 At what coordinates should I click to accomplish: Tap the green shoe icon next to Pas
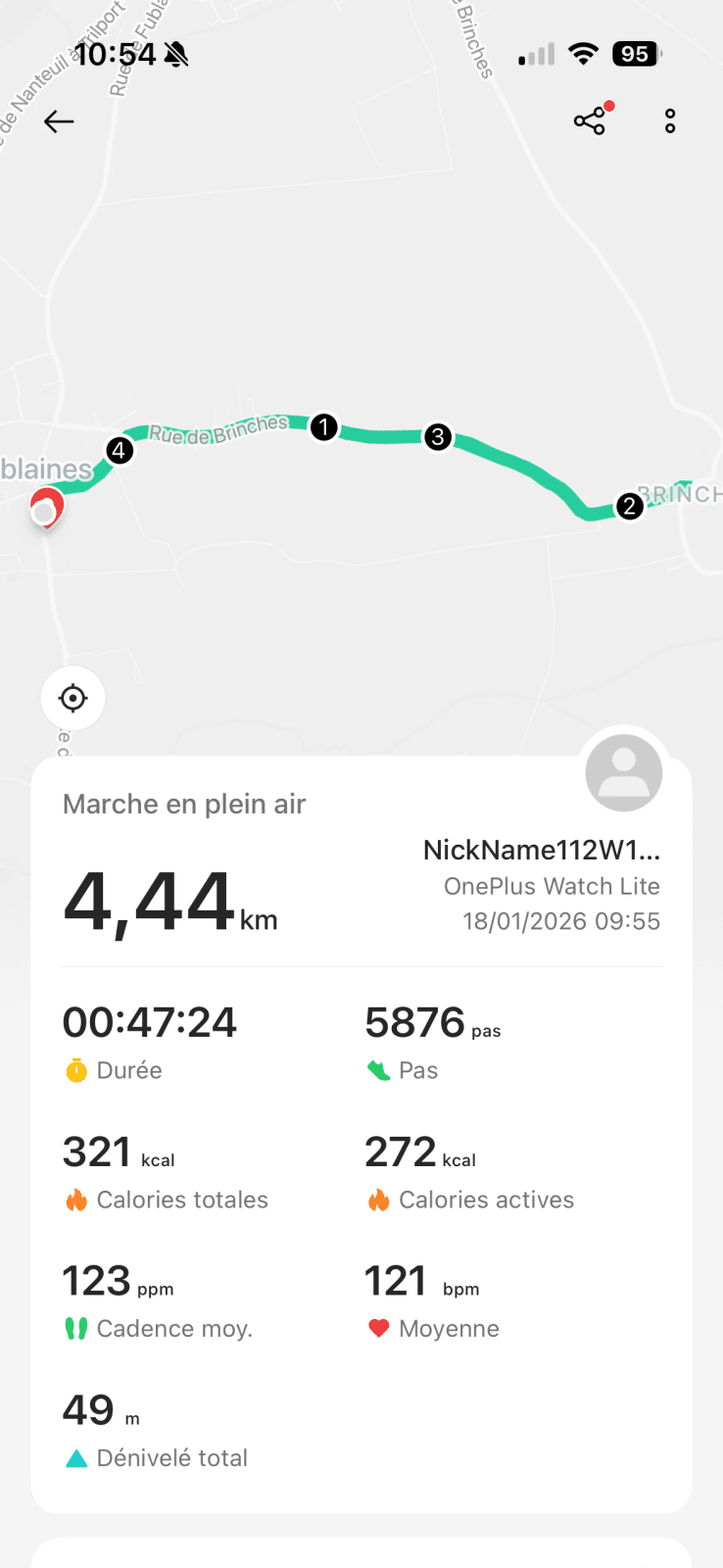tap(379, 1069)
